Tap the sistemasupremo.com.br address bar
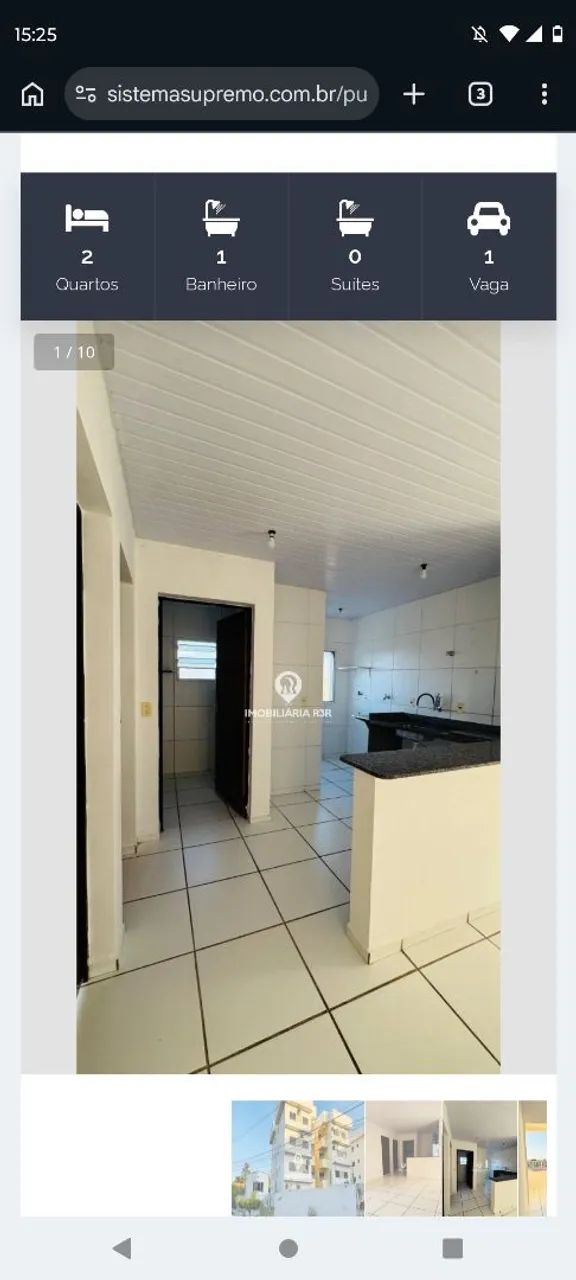The width and height of the screenshot is (576, 1280). (222, 95)
